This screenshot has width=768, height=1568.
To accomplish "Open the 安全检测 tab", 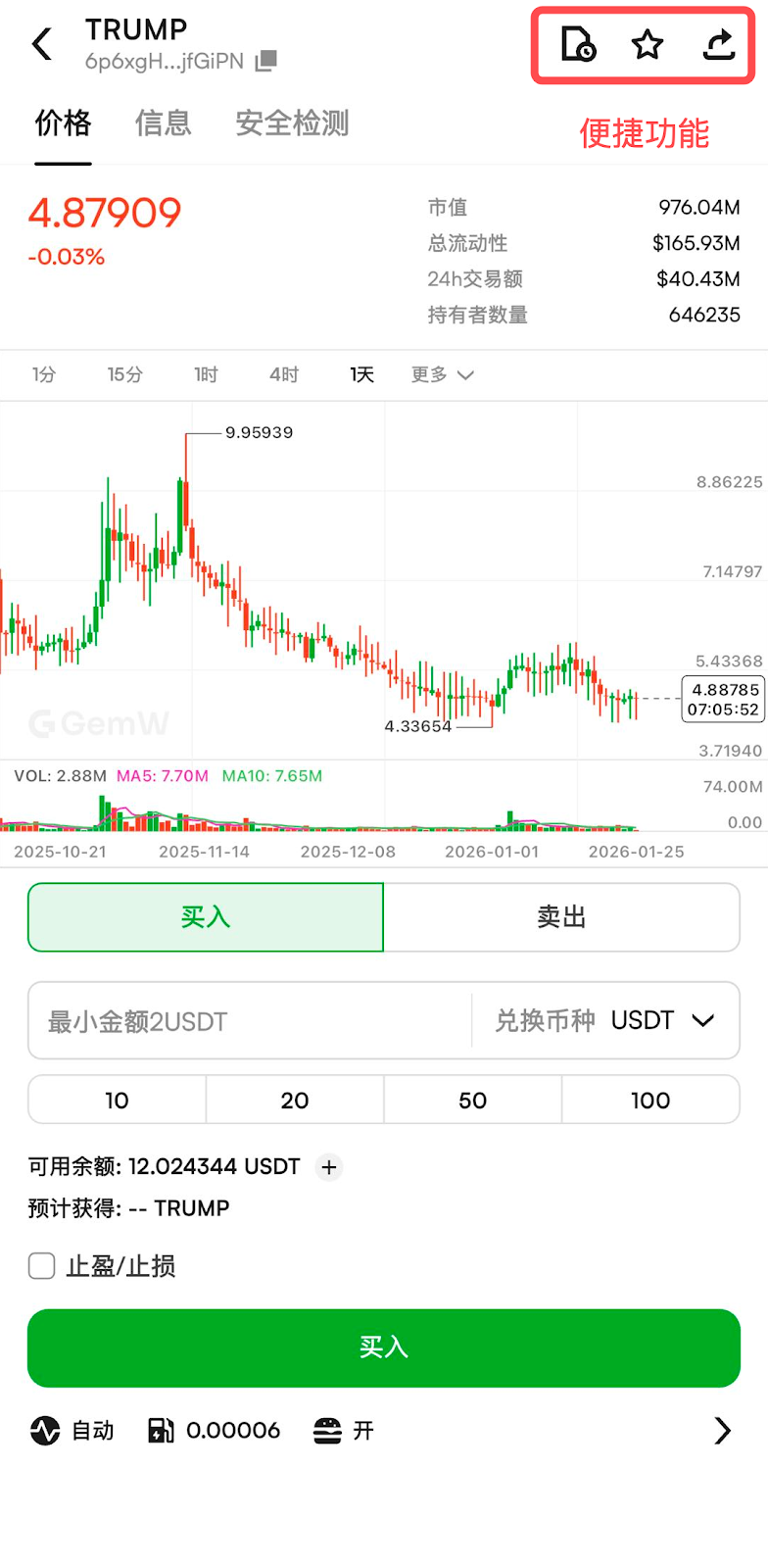I will point(292,123).
